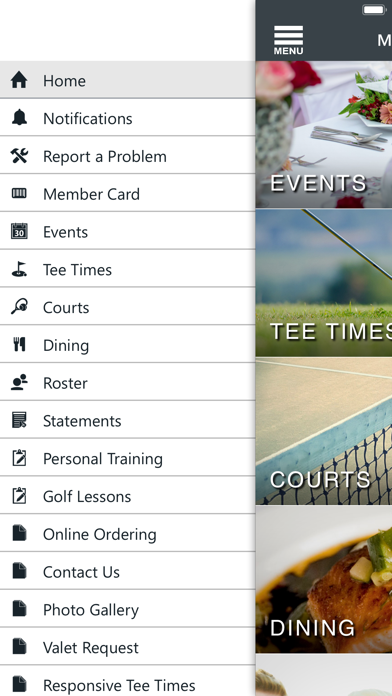Go to Tee Times in the menu list
This screenshot has width=392, height=696.
pos(127,269)
